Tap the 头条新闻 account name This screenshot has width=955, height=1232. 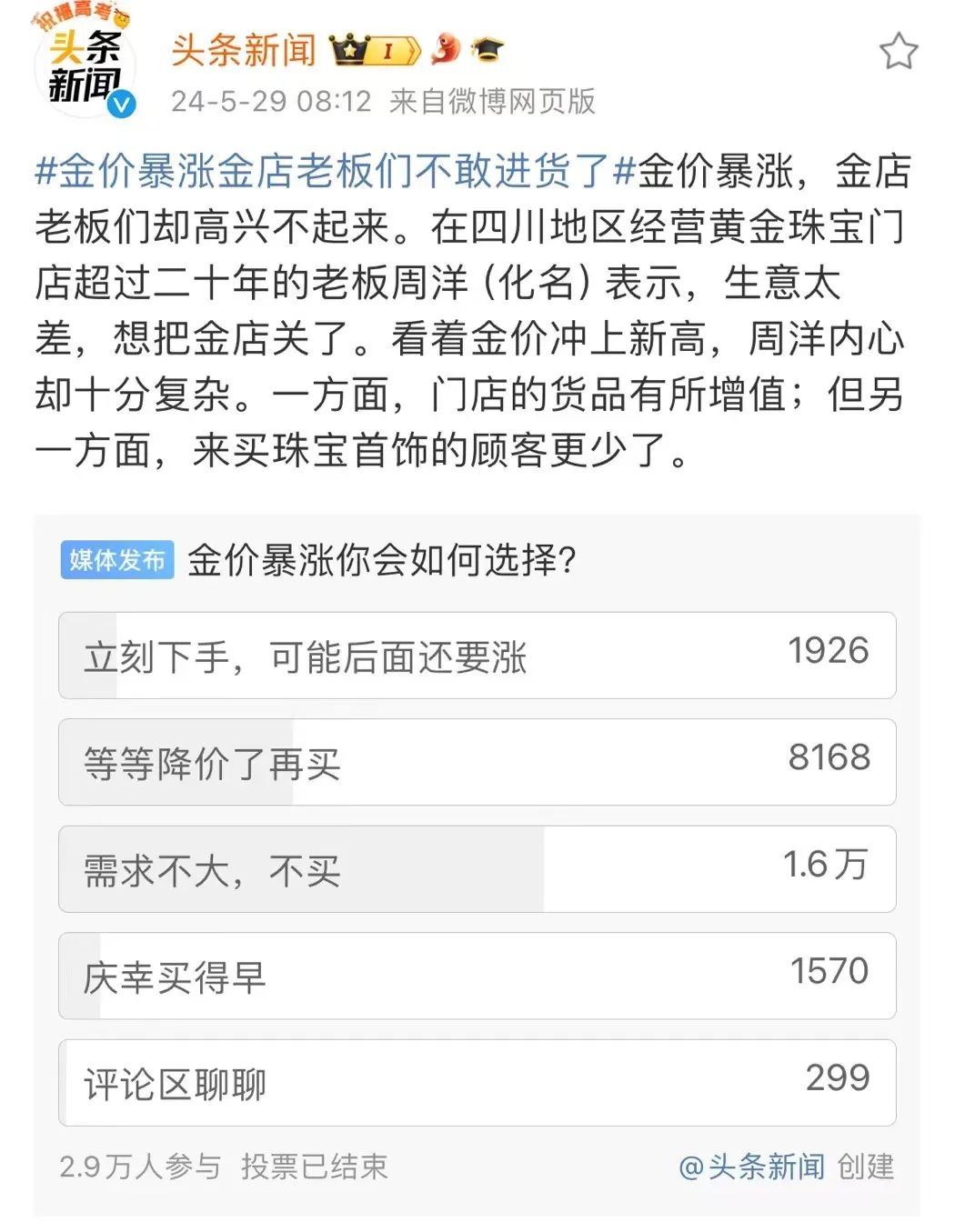[244, 50]
